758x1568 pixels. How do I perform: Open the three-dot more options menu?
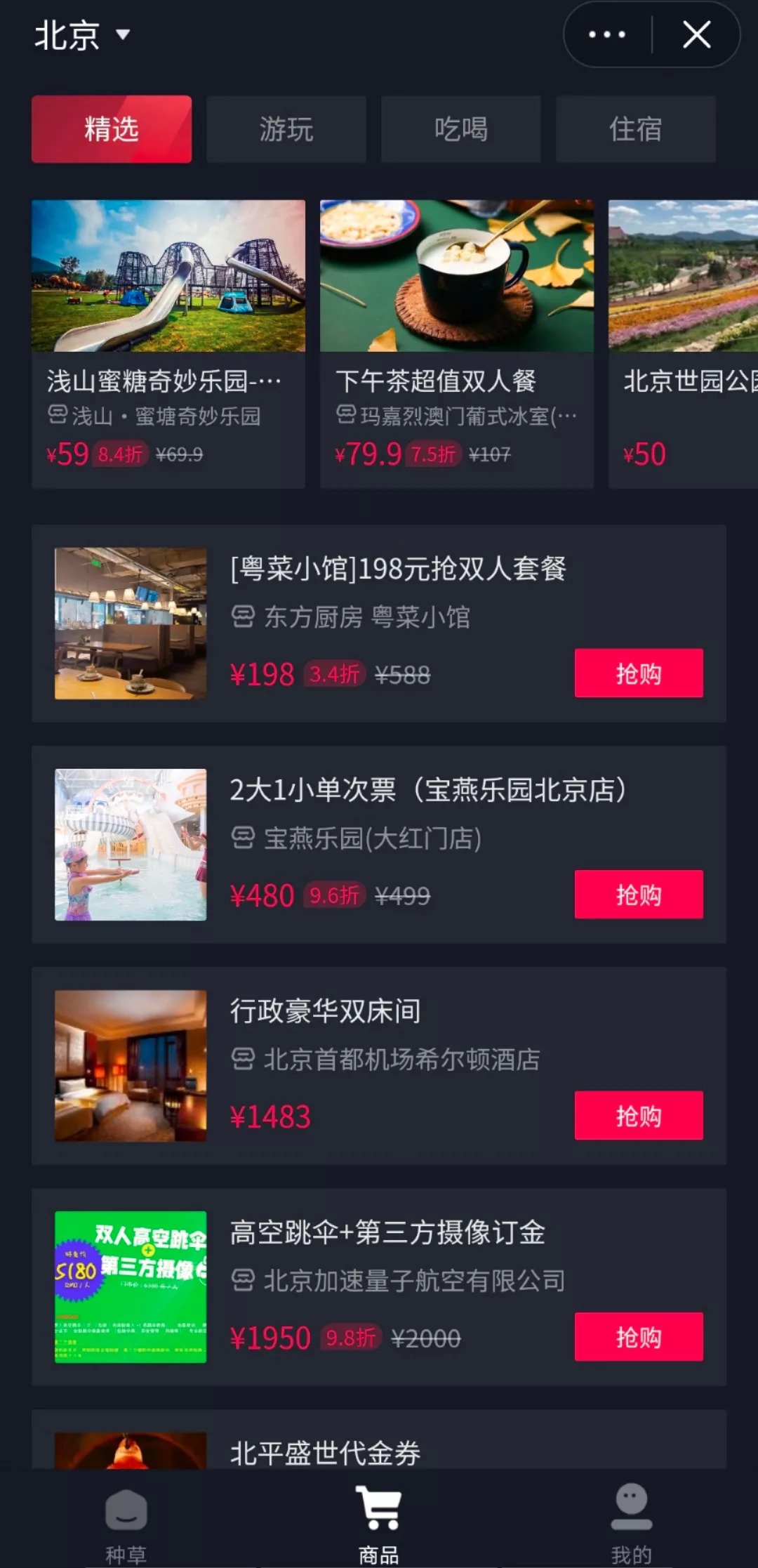point(607,34)
